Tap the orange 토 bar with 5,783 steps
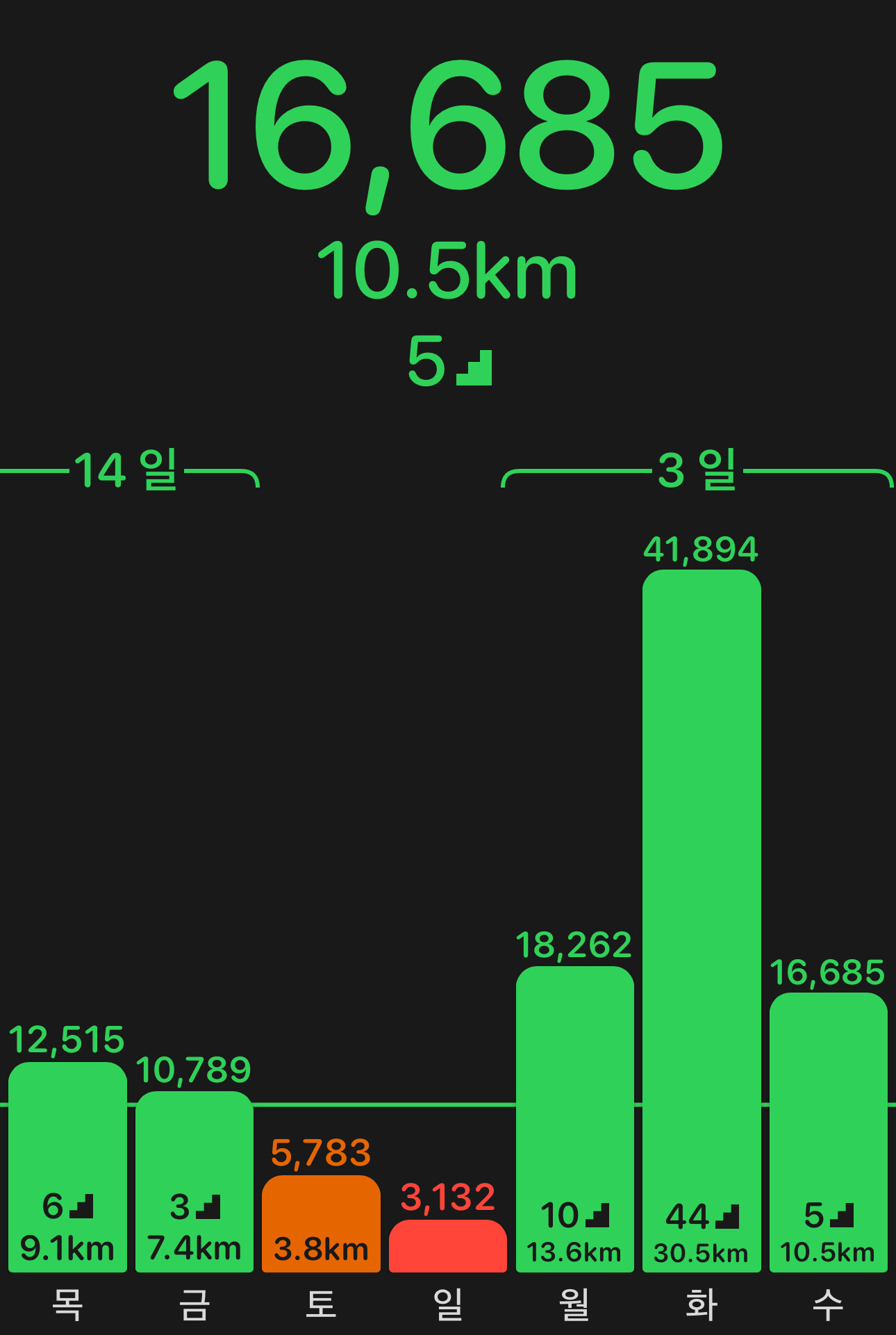896x1335 pixels. pyautogui.click(x=321, y=1224)
